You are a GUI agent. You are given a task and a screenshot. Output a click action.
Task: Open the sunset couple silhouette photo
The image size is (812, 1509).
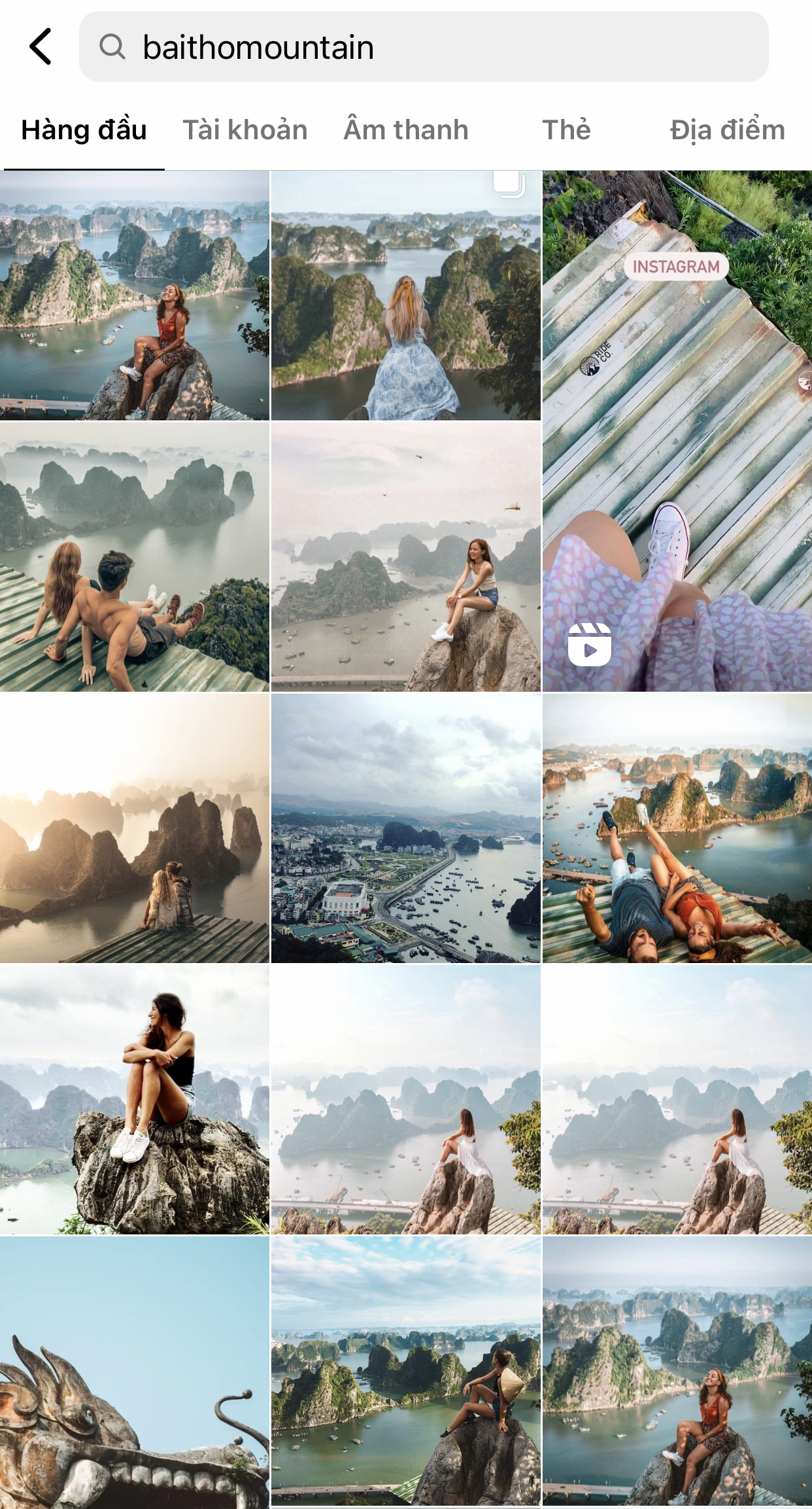[x=135, y=828]
